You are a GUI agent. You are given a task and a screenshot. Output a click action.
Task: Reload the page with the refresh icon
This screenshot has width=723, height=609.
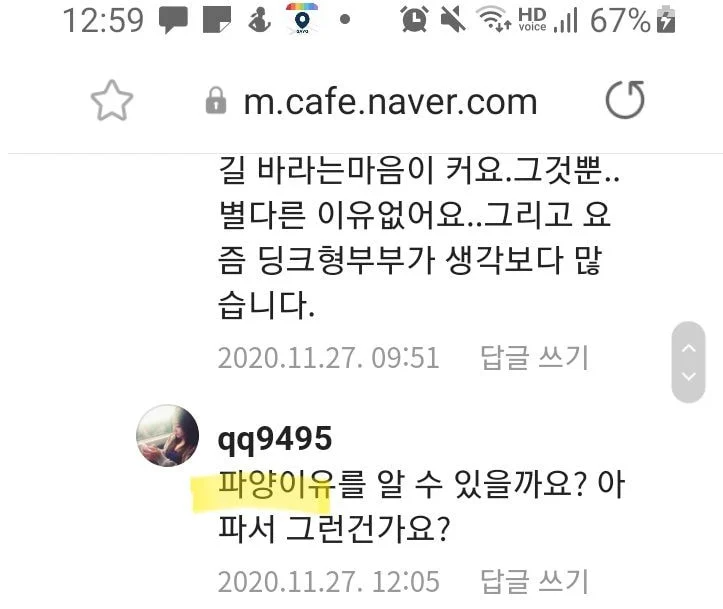tap(625, 100)
